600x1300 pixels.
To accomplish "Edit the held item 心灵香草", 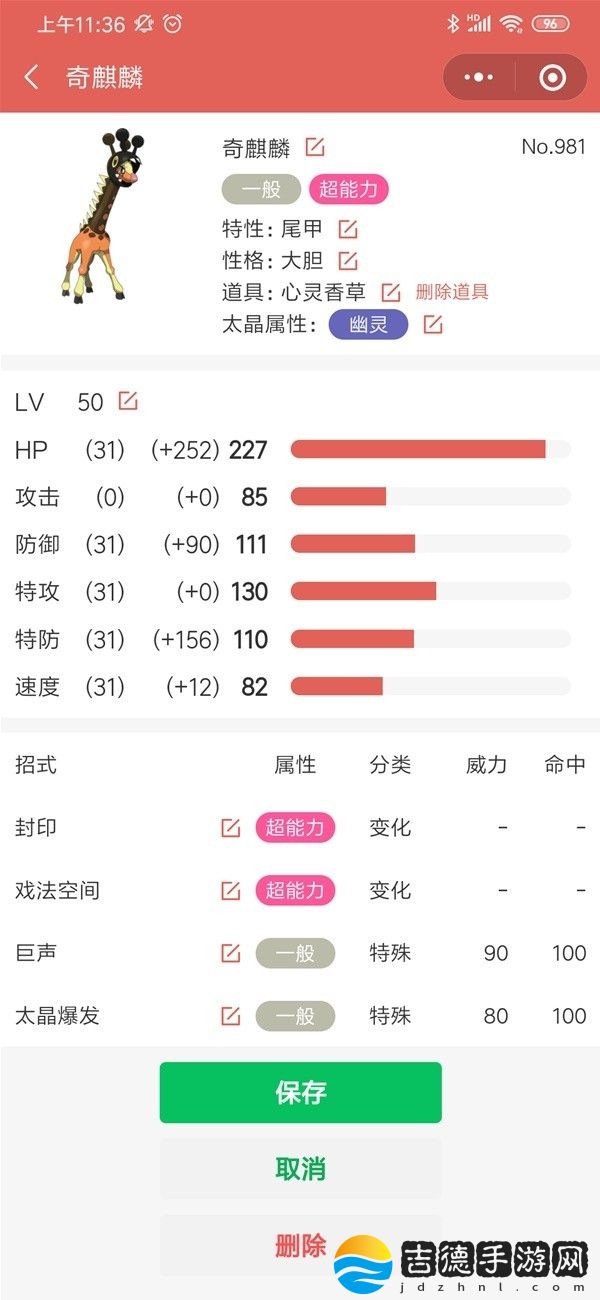I will tap(390, 293).
